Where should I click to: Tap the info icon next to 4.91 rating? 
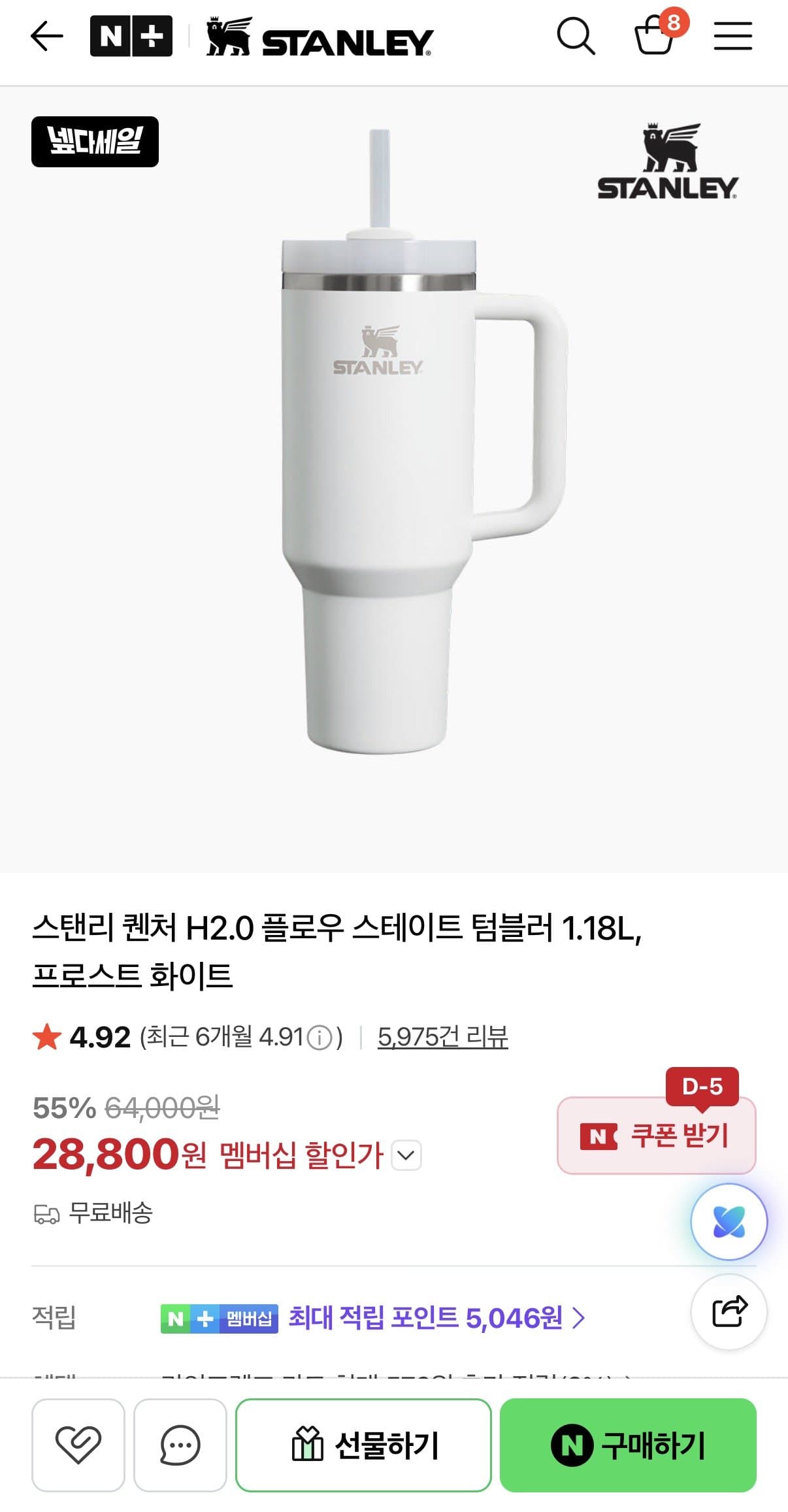tap(320, 1038)
